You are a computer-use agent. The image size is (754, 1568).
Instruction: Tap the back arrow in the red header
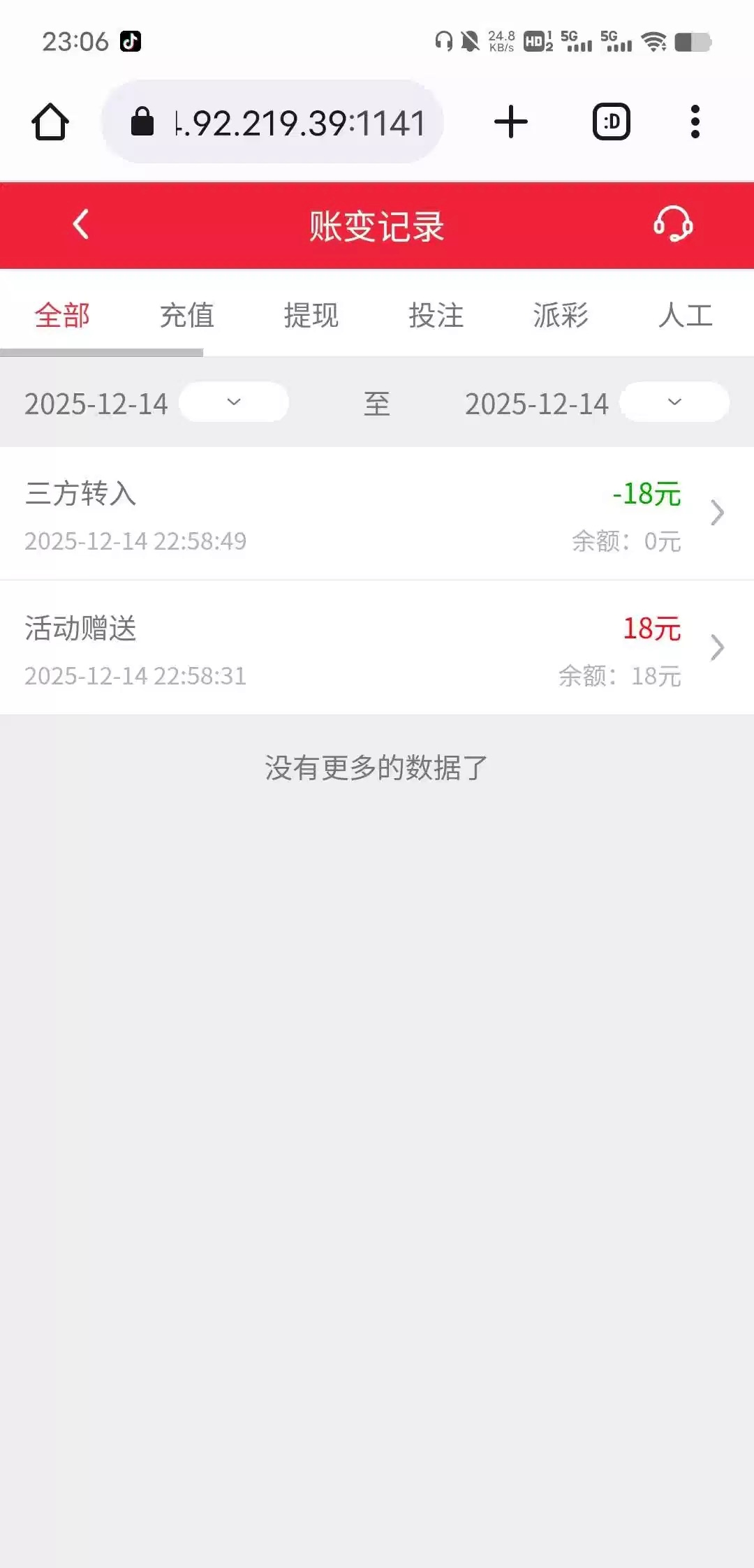[x=80, y=225]
